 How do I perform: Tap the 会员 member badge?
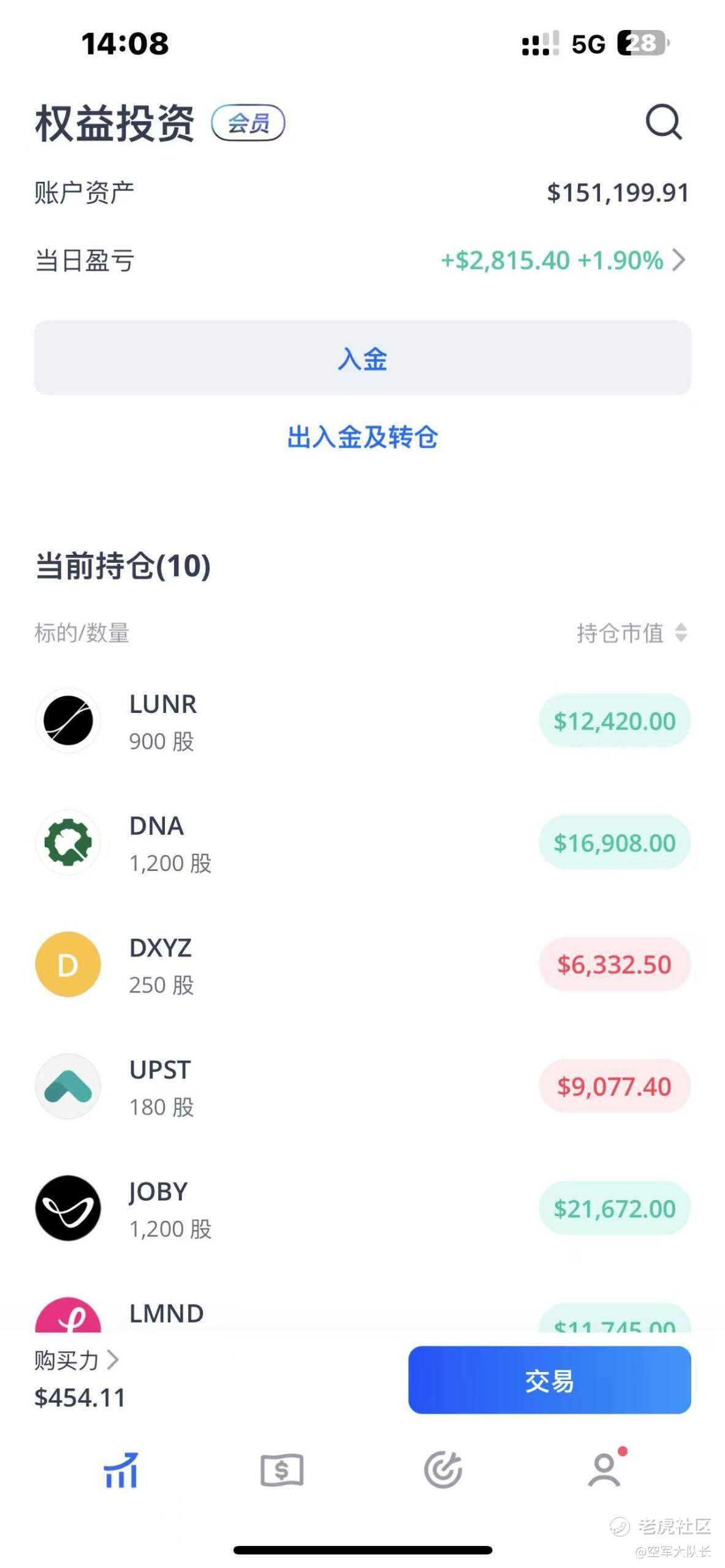[x=248, y=123]
